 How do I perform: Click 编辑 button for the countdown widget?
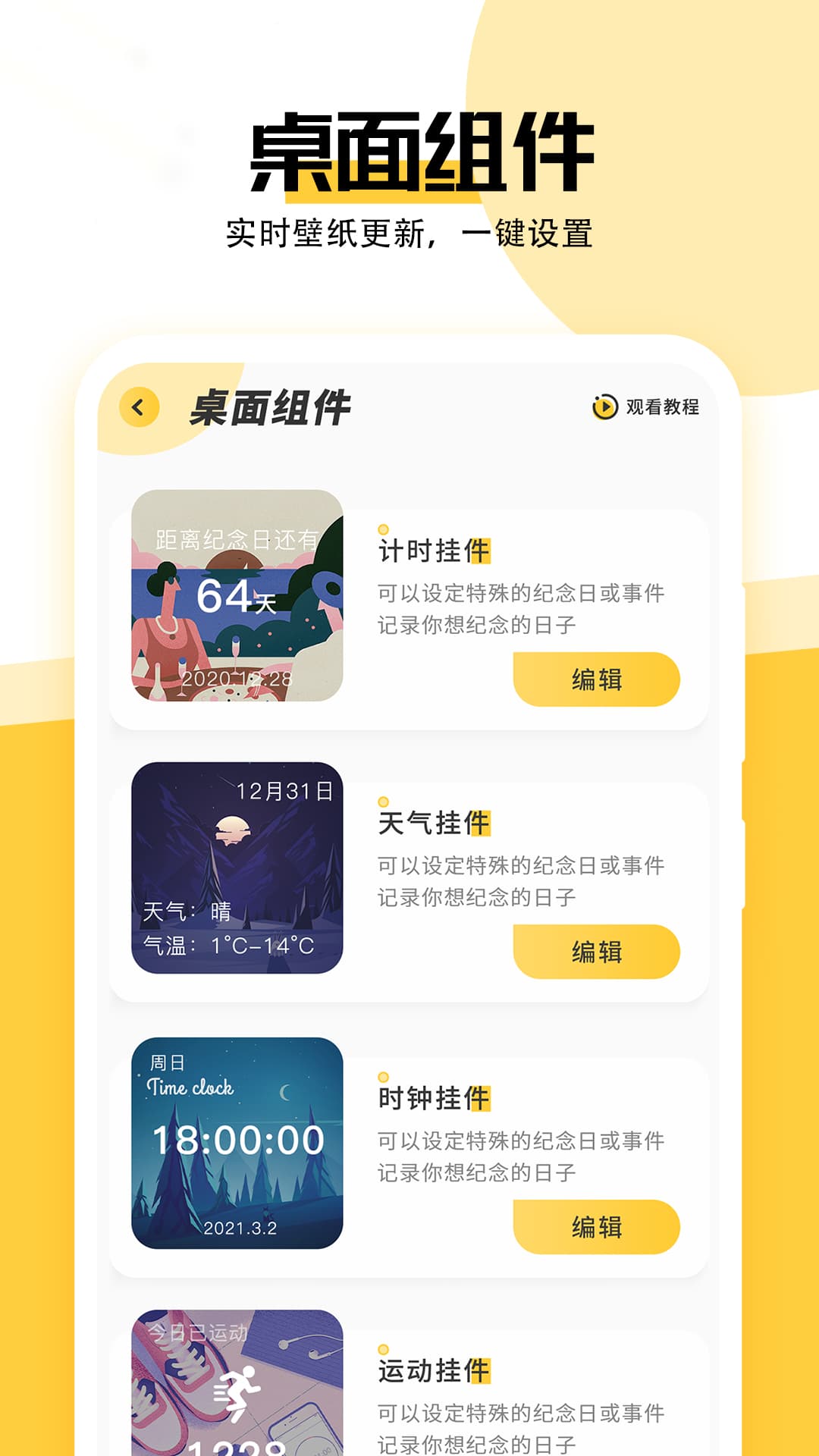coord(596,680)
